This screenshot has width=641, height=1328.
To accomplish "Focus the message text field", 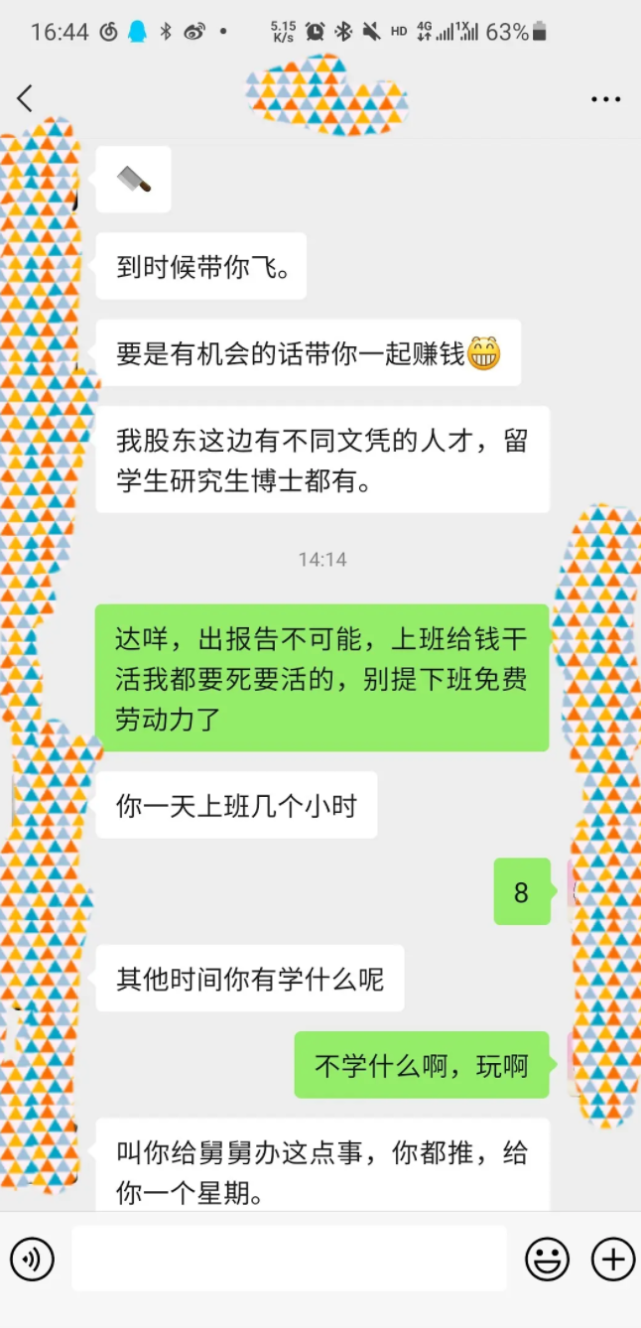I will 289,1259.
